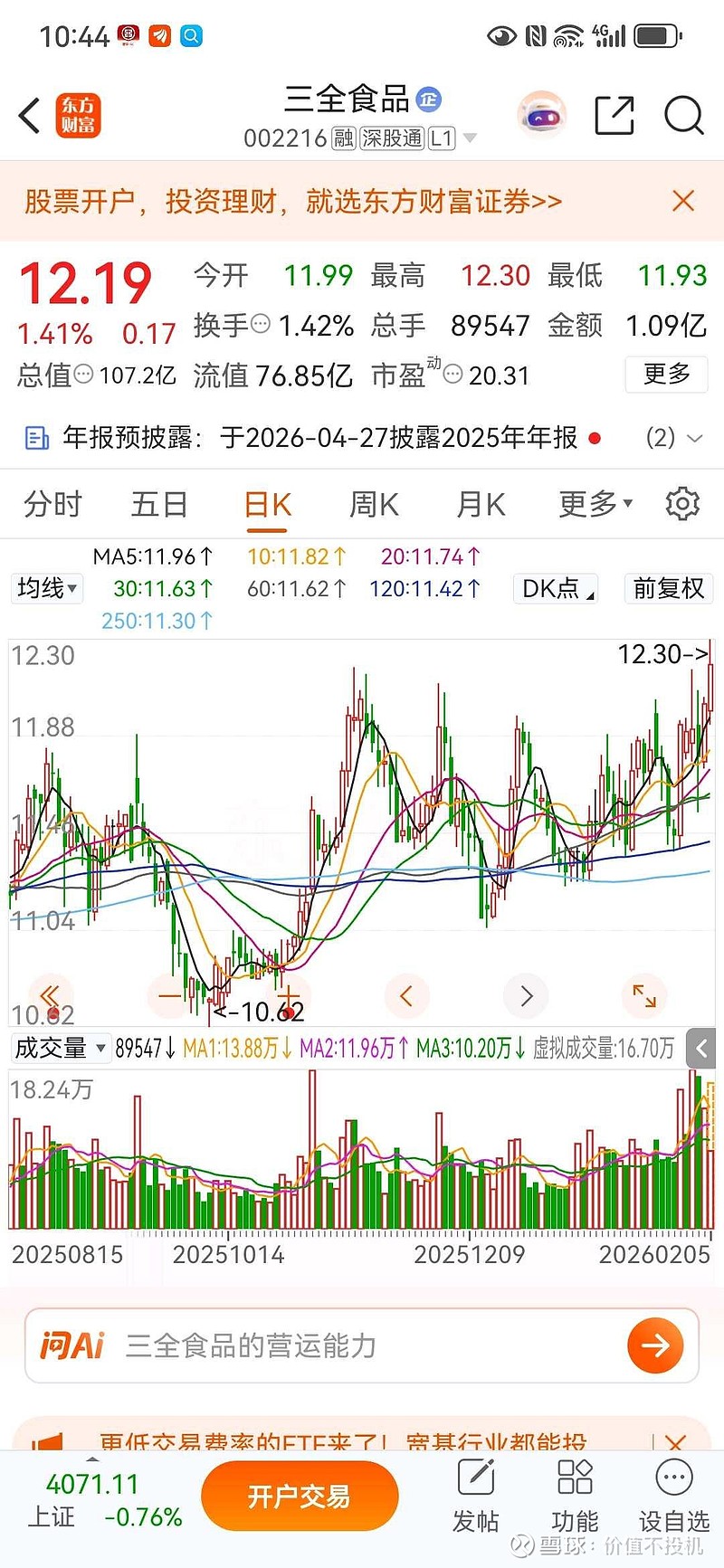This screenshot has height=1568, width=724.
Task: Tap the share icon in the top bar
Action: coord(614,116)
